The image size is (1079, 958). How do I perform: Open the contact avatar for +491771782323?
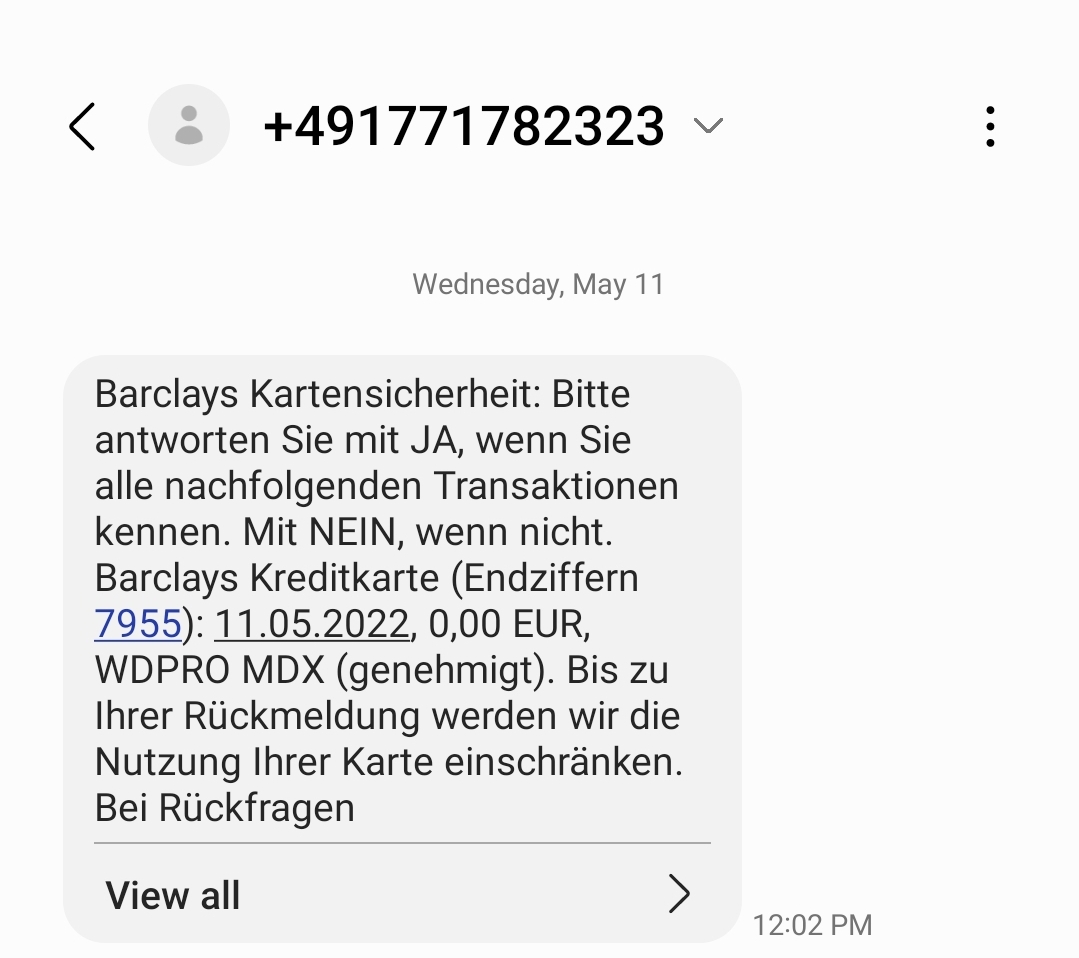[x=188, y=126]
